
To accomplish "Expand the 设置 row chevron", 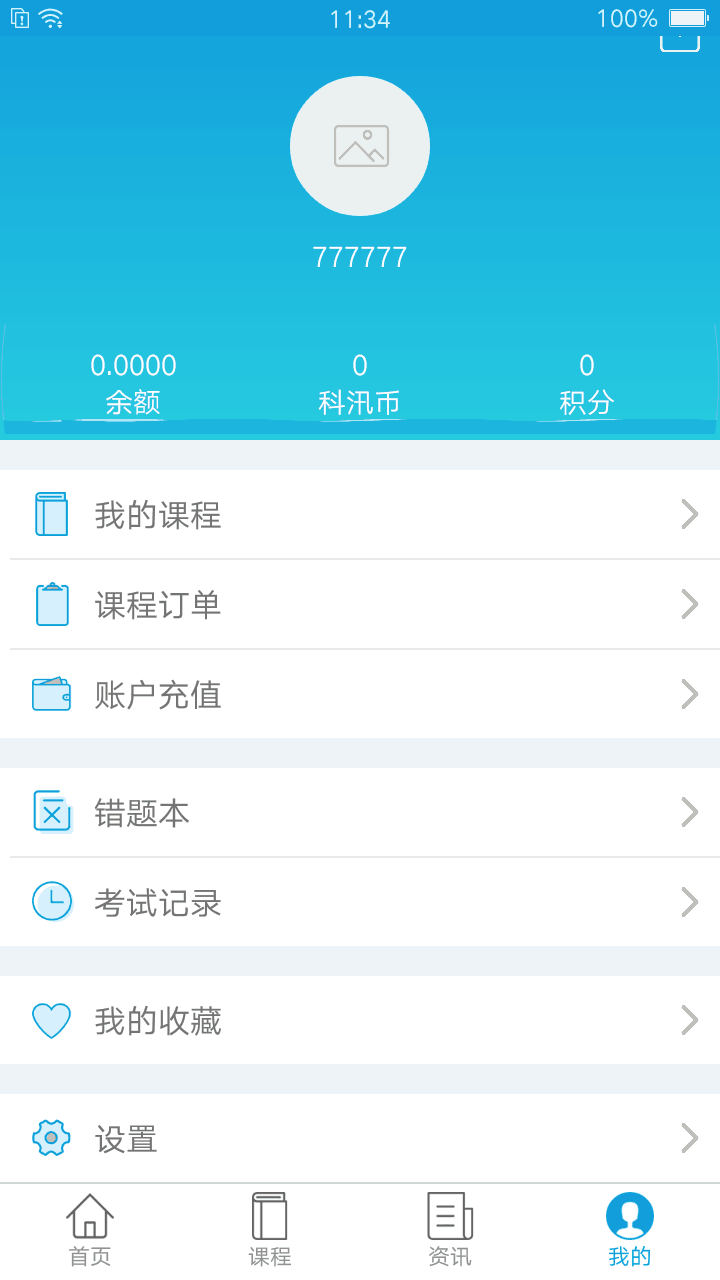I will pyautogui.click(x=689, y=1137).
